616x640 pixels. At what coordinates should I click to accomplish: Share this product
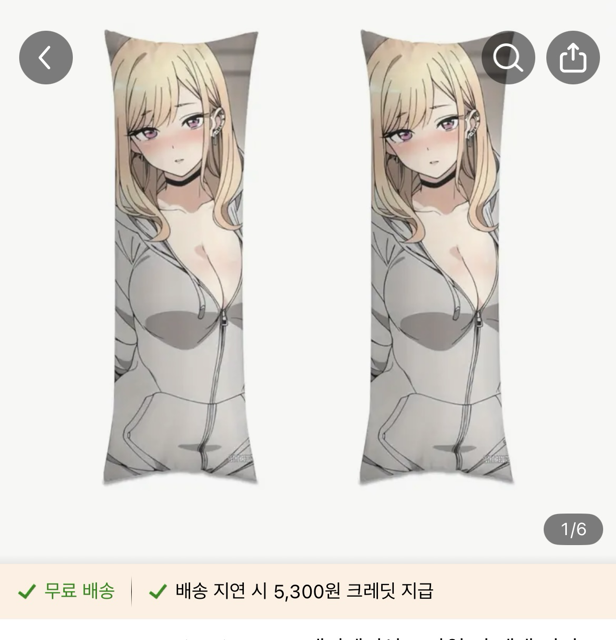(x=572, y=57)
